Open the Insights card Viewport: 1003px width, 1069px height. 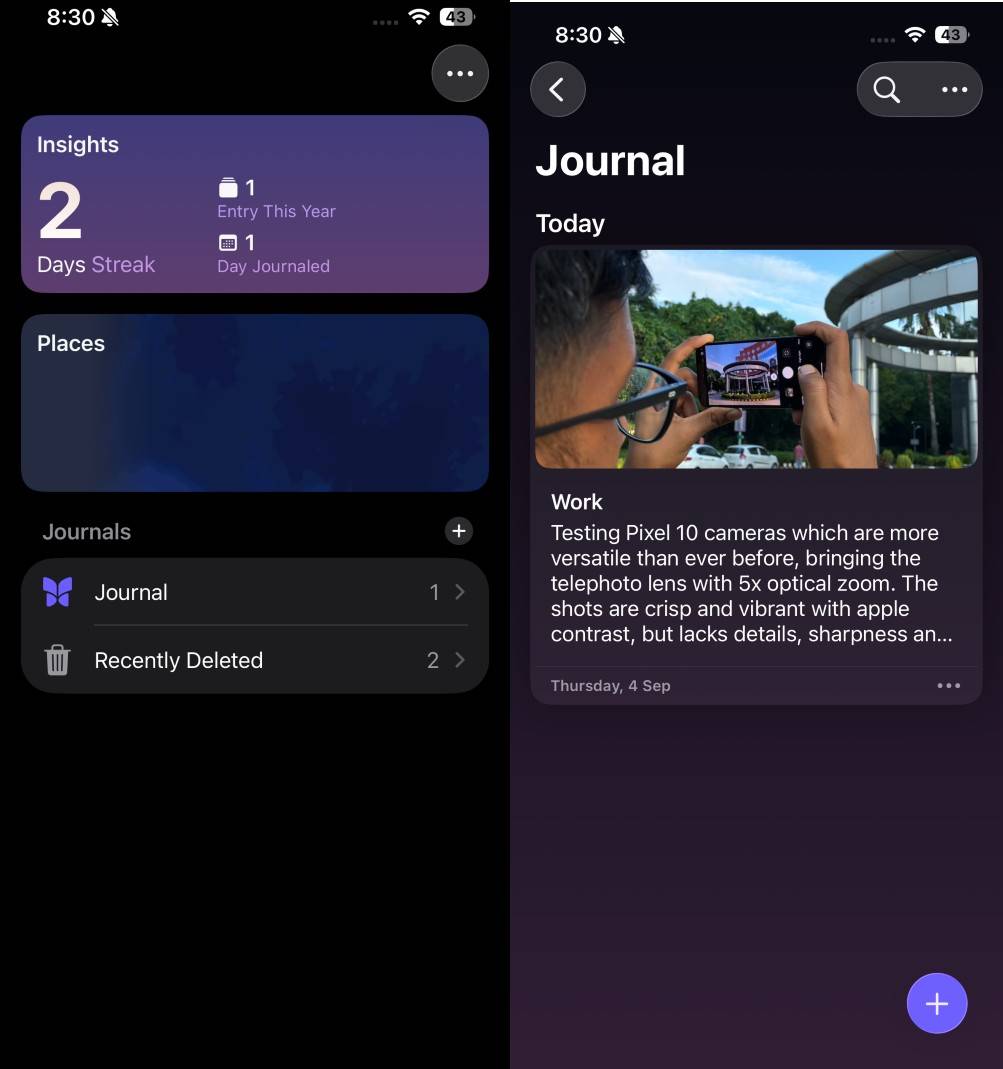[x=254, y=204]
